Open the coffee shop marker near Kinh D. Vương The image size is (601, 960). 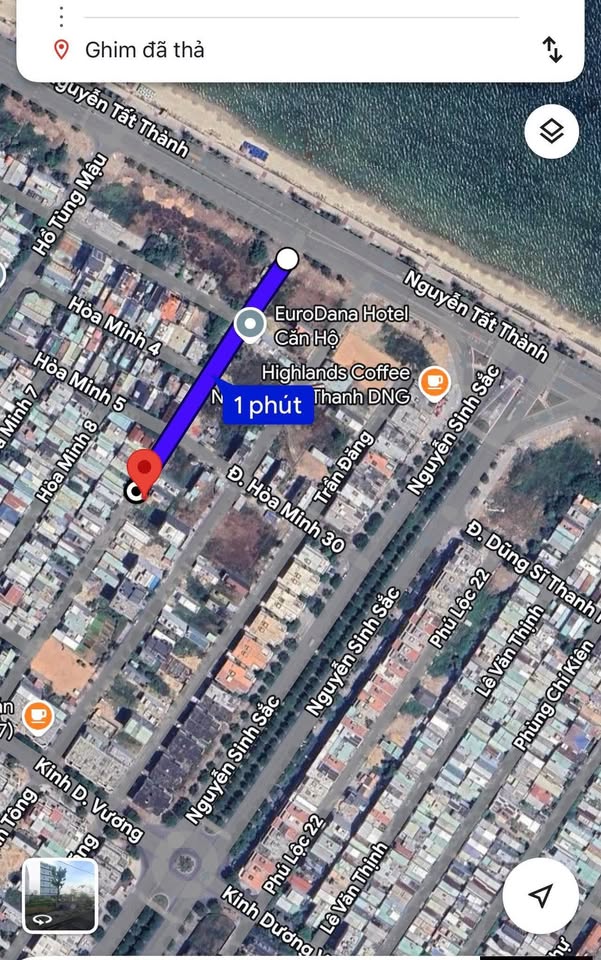(x=38, y=716)
